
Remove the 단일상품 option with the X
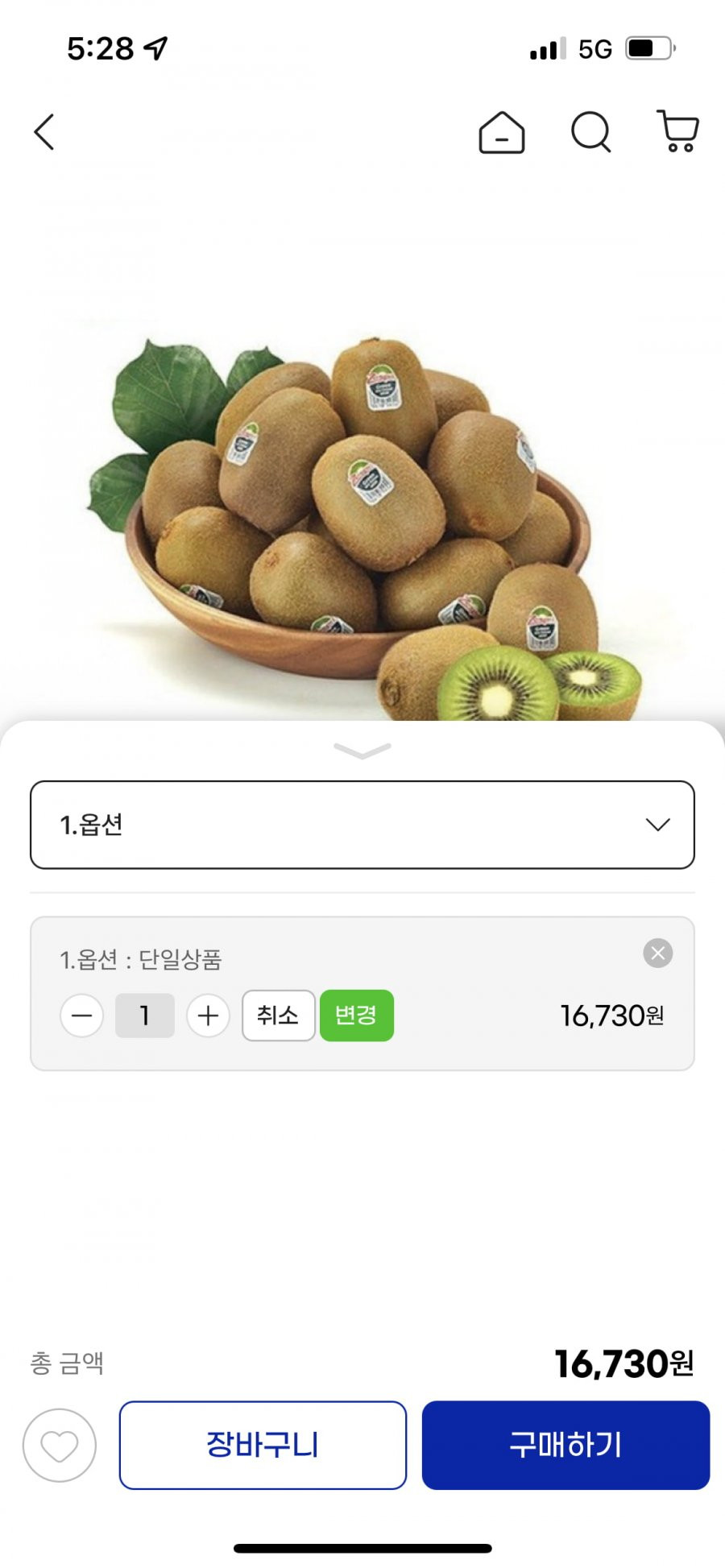tap(657, 954)
